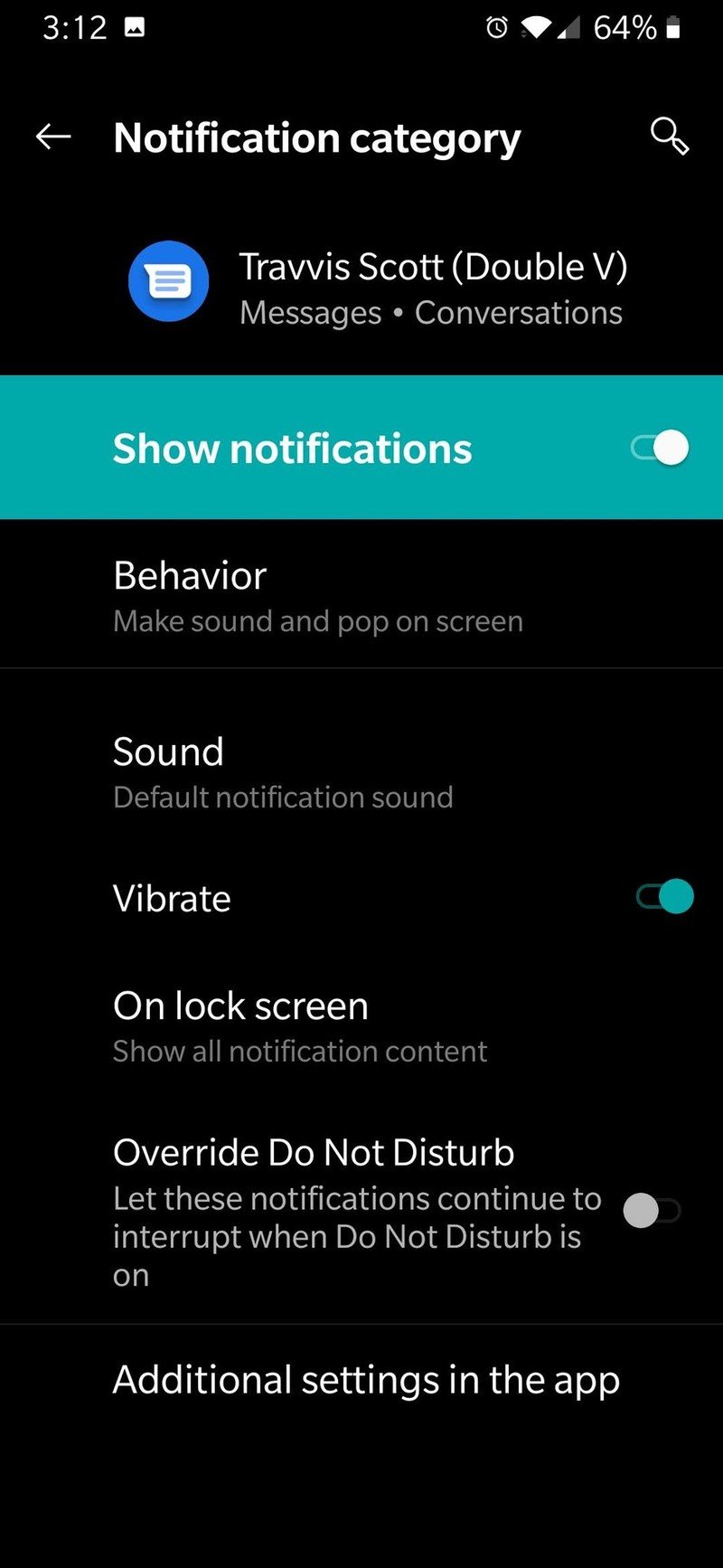
Task: Turn off the Show notifications switch
Action: pos(661,449)
